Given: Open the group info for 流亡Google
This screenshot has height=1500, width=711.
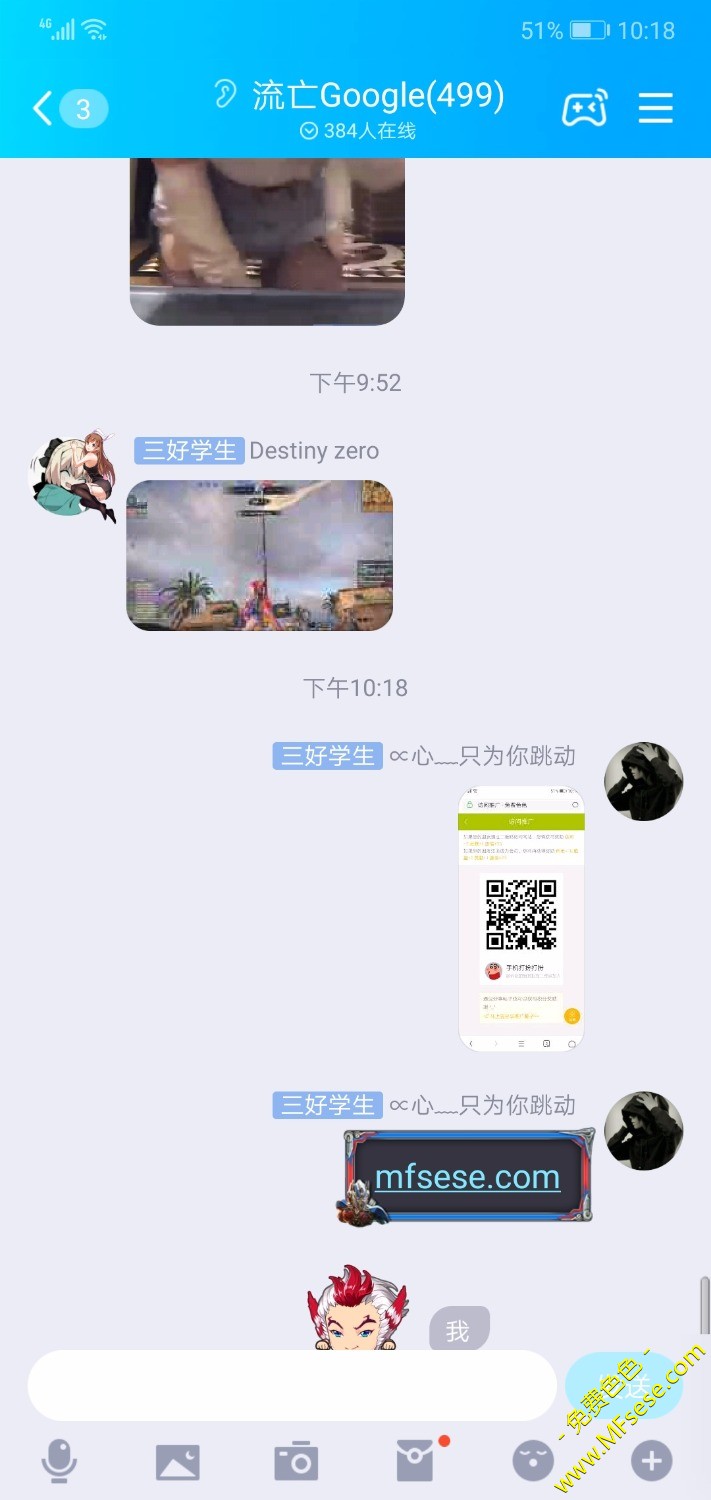Looking at the screenshot, I should 377,96.
